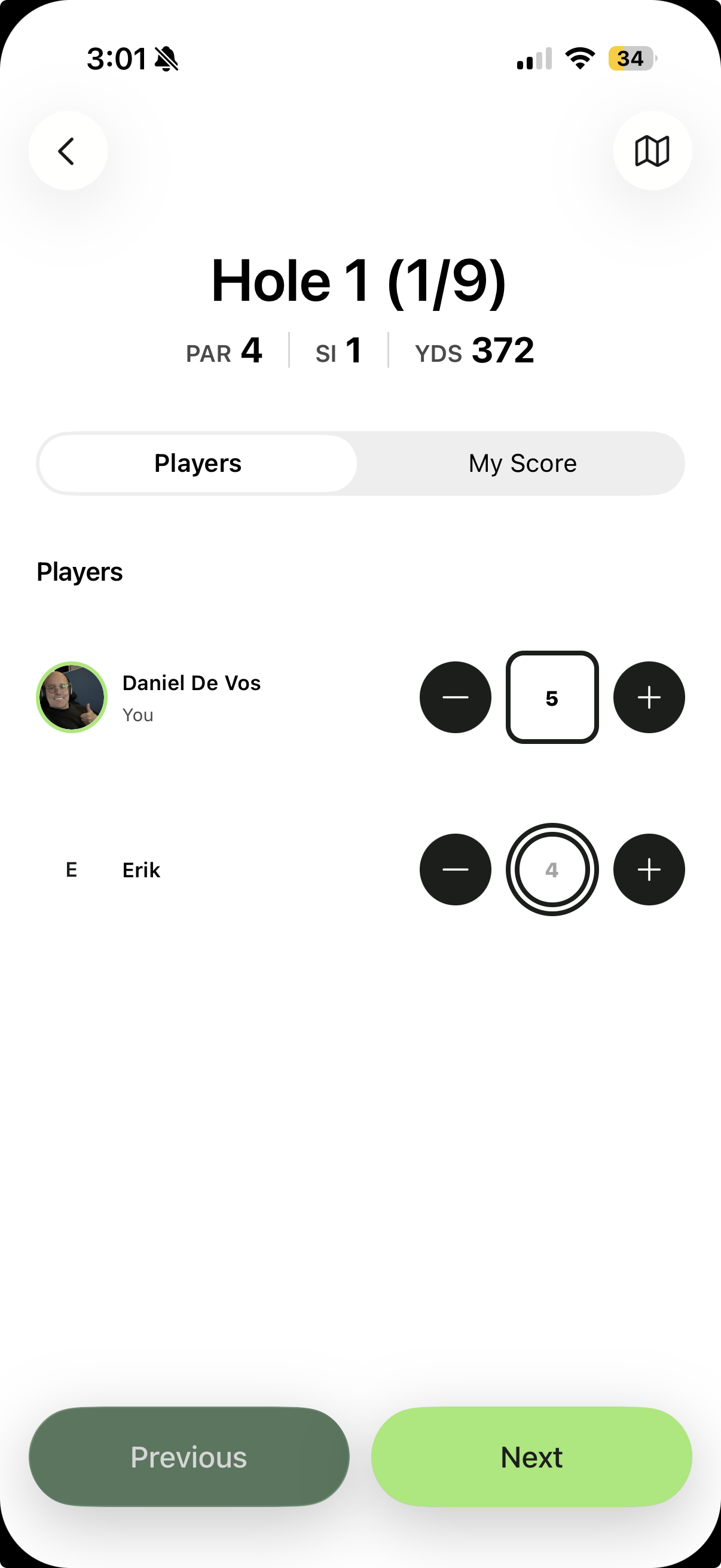Select Daniel De Vos's score box showing 5
The image size is (721, 1568).
pos(552,697)
